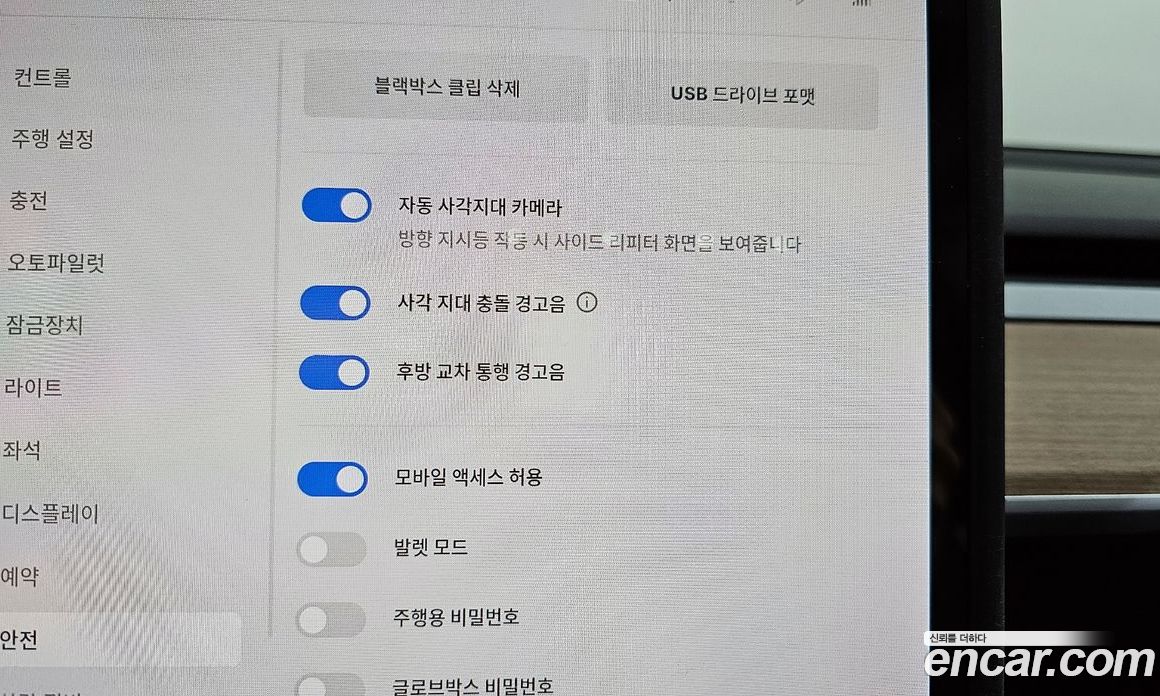The image size is (1160, 696).
Task: Disable 자동 사각지대 카메라 toggle
Action: pos(336,207)
